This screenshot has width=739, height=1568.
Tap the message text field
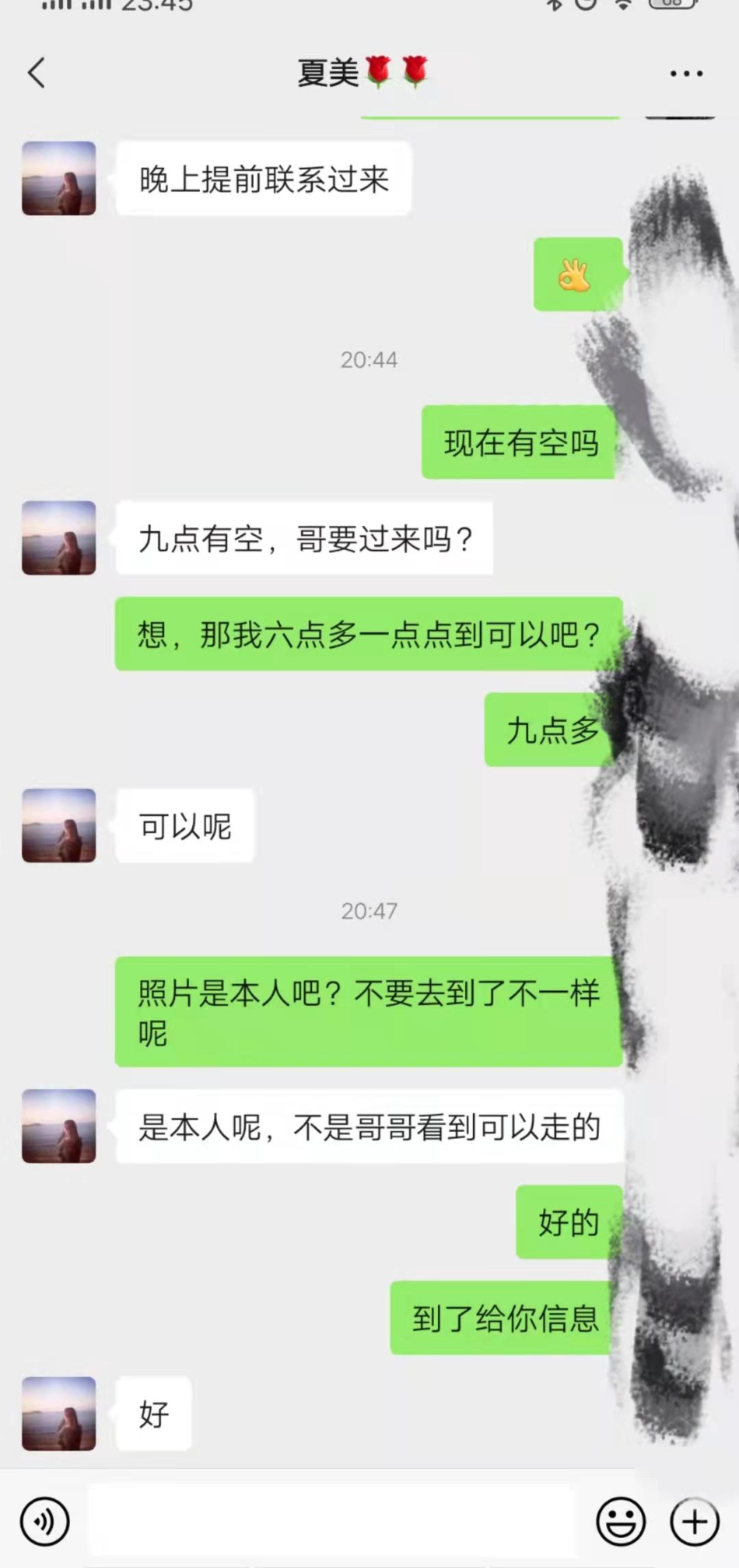pos(335,1521)
